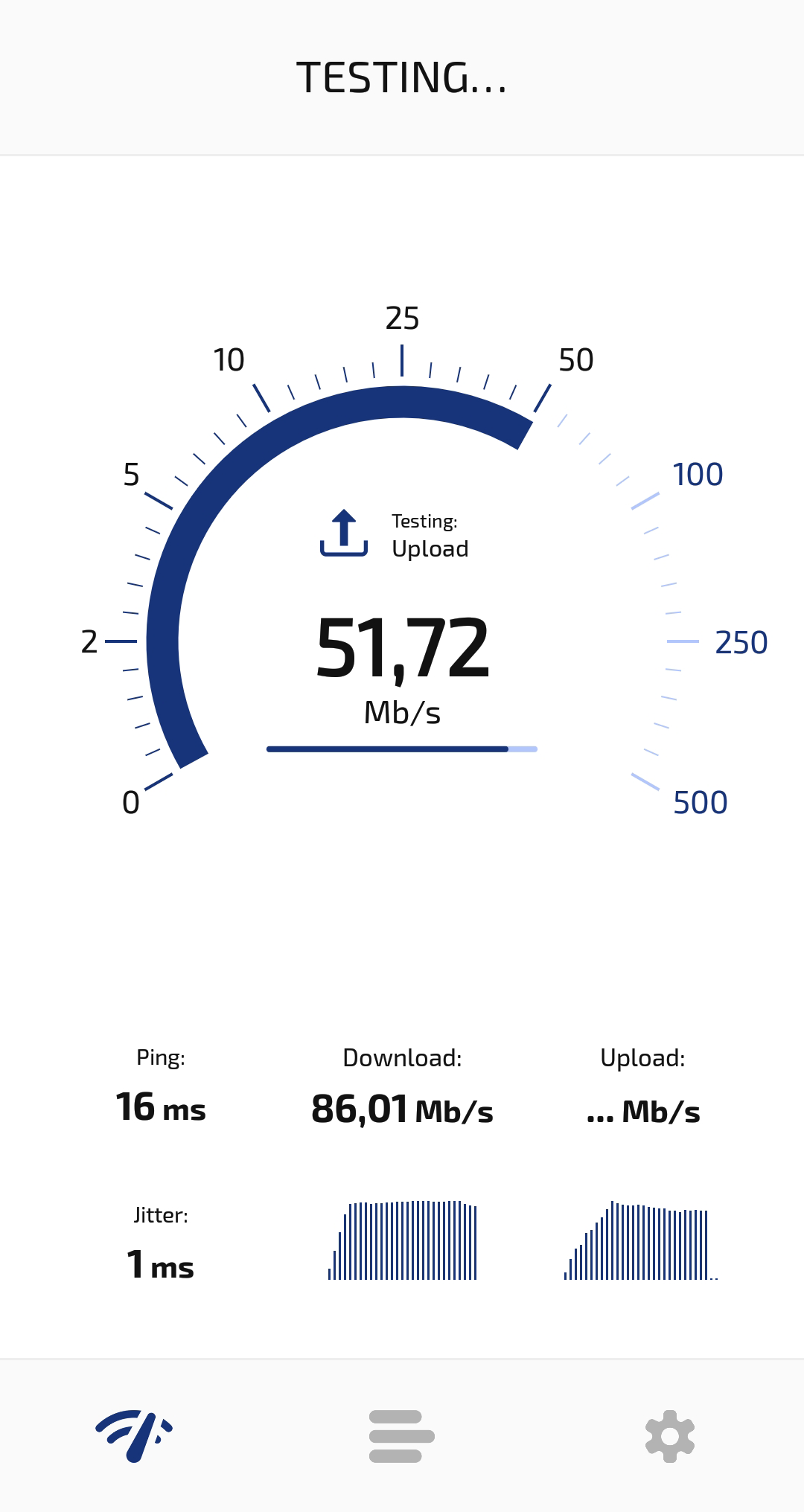Screen dimensions: 804x1512
Task: Open the settings gear tab
Action: tap(669, 1435)
